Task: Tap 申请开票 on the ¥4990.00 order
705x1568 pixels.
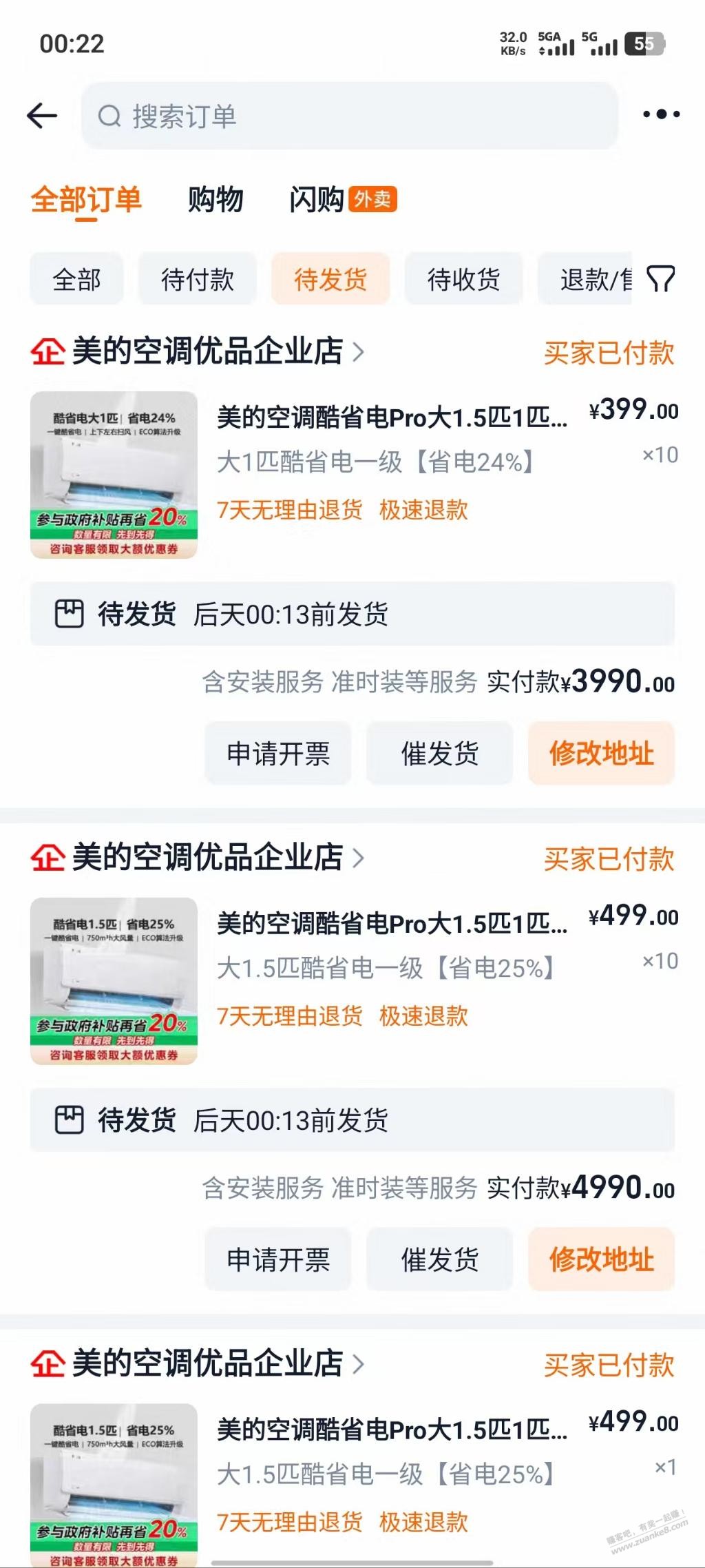Action: point(278,1259)
